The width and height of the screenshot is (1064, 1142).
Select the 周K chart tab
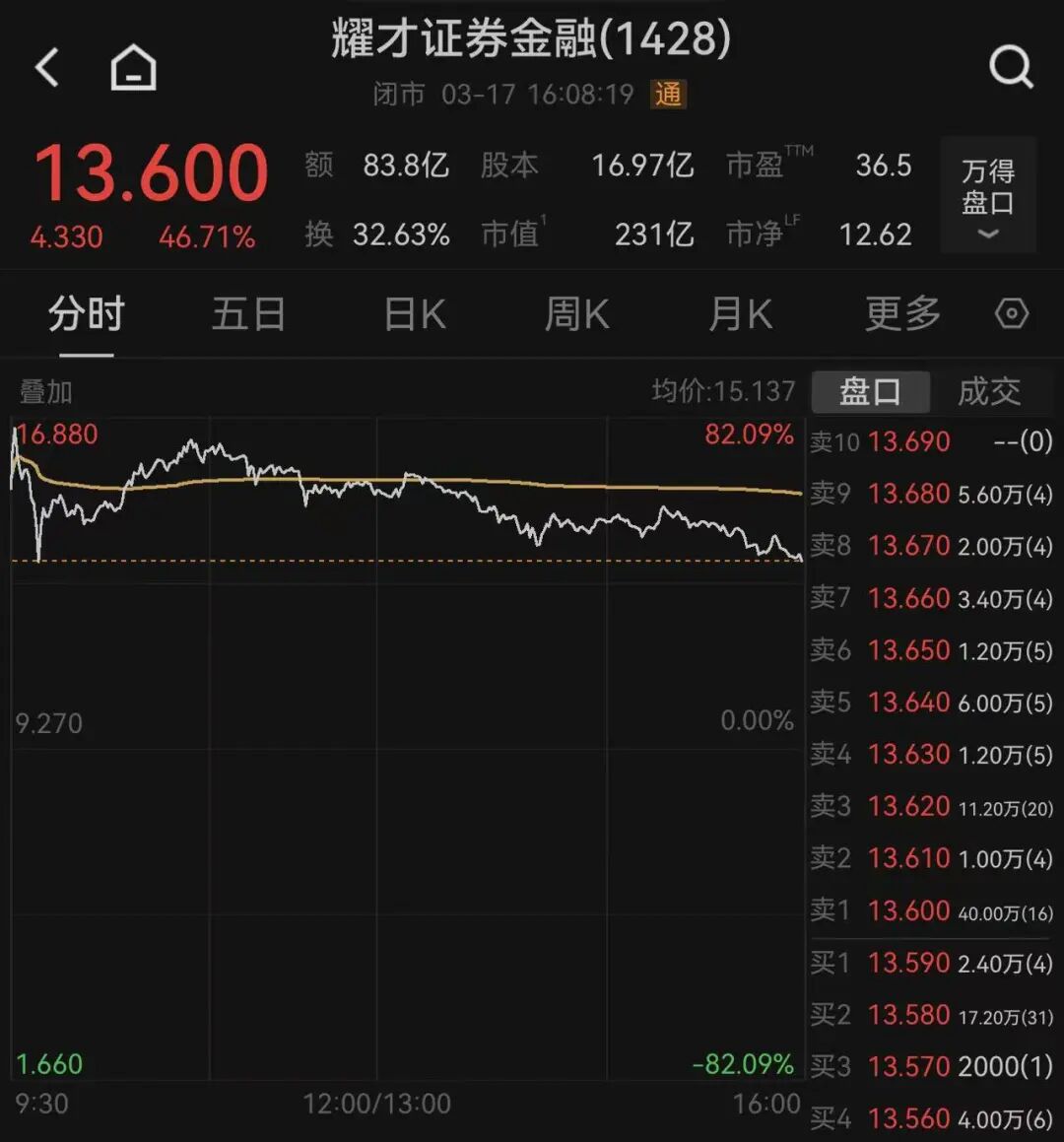(577, 315)
